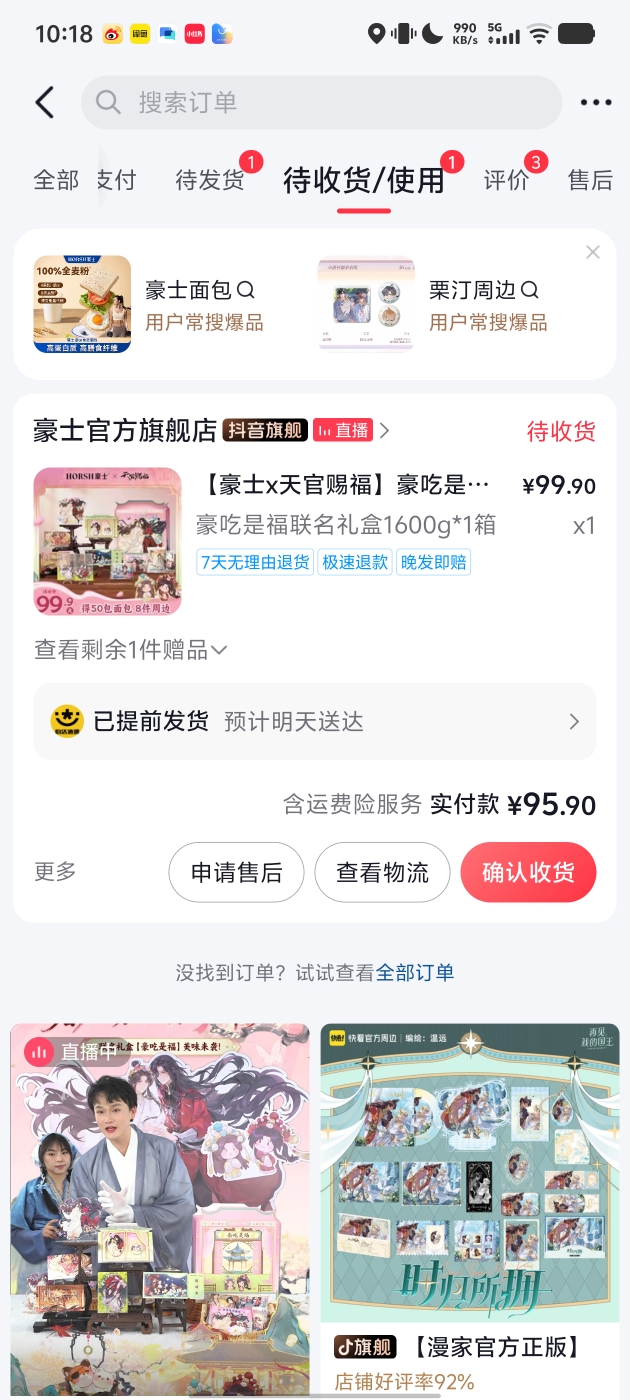Confirm receipt with 确认收货
Screen dimensions: 630x1400
(528, 873)
